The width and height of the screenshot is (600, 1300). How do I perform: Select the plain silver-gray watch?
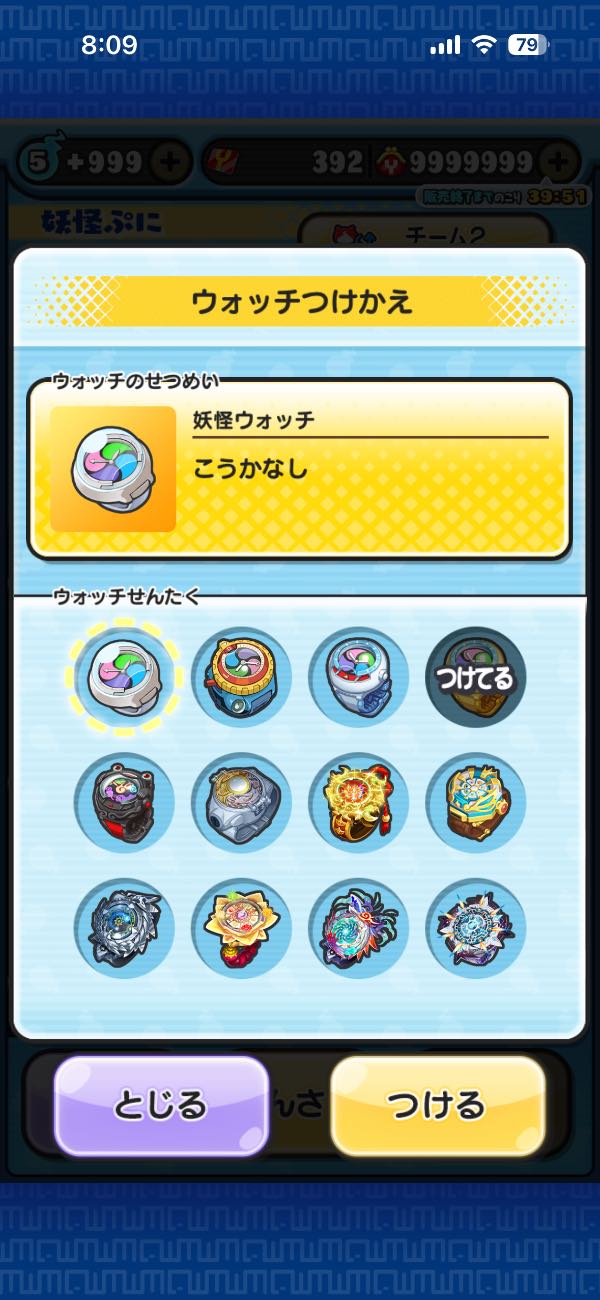241,802
